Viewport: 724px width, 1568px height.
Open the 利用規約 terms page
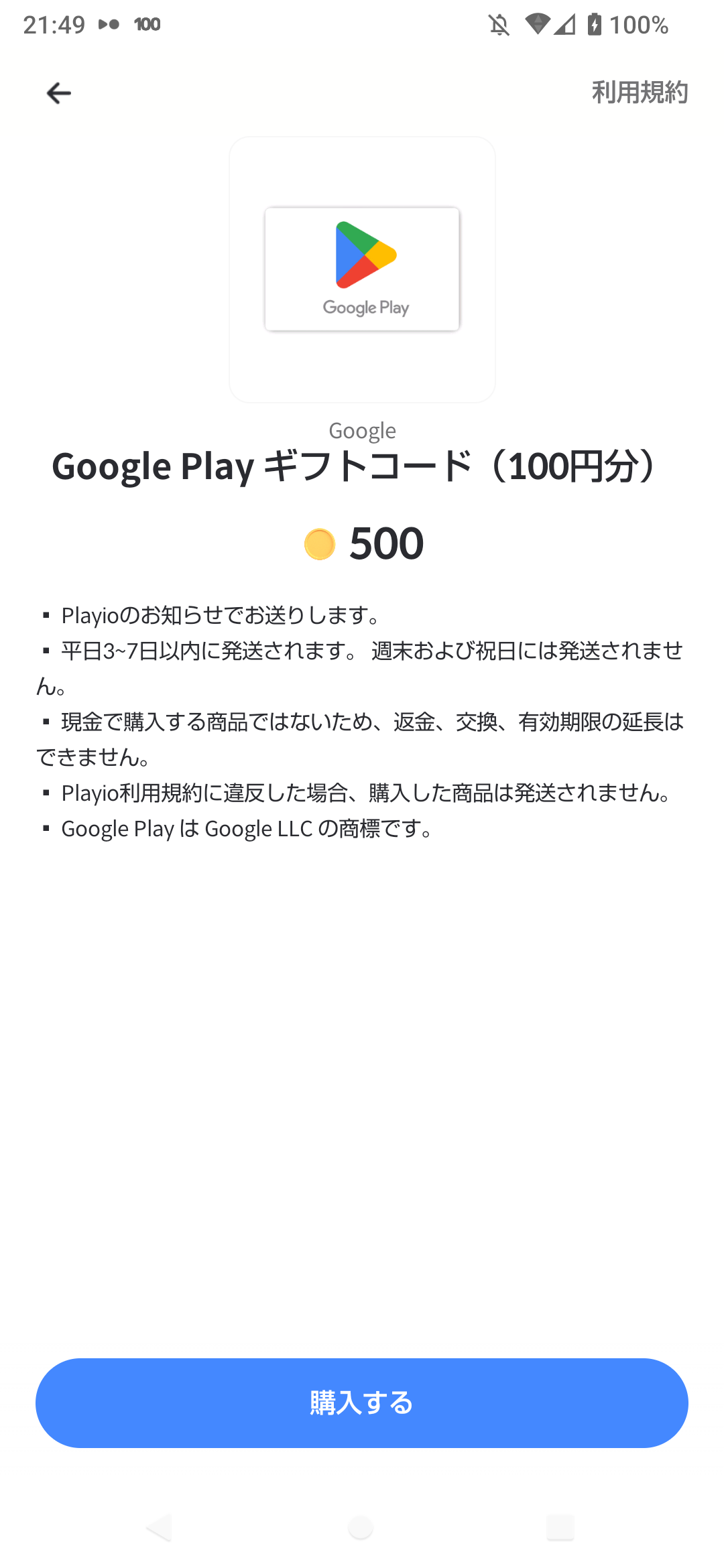640,92
